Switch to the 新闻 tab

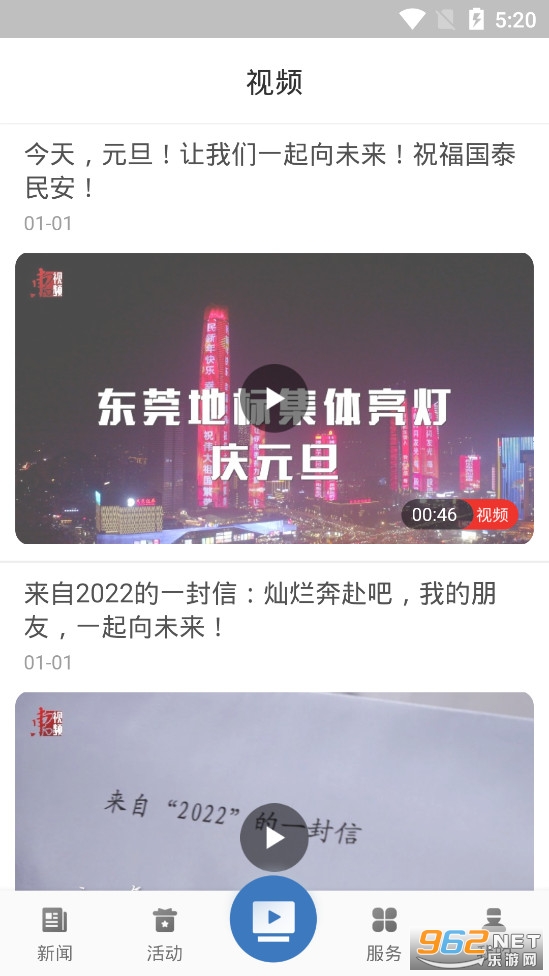(55, 934)
